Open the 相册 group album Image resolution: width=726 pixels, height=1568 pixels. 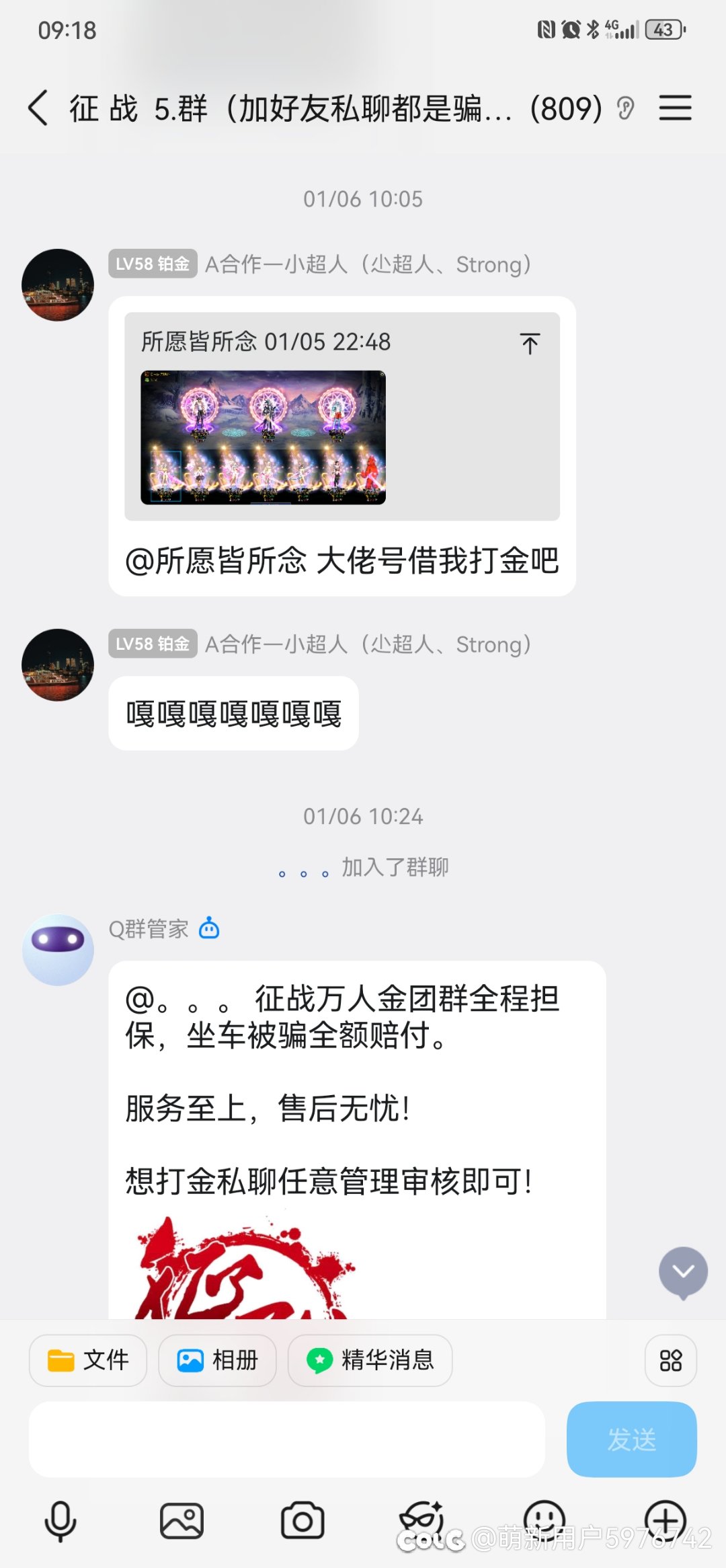click(217, 1360)
